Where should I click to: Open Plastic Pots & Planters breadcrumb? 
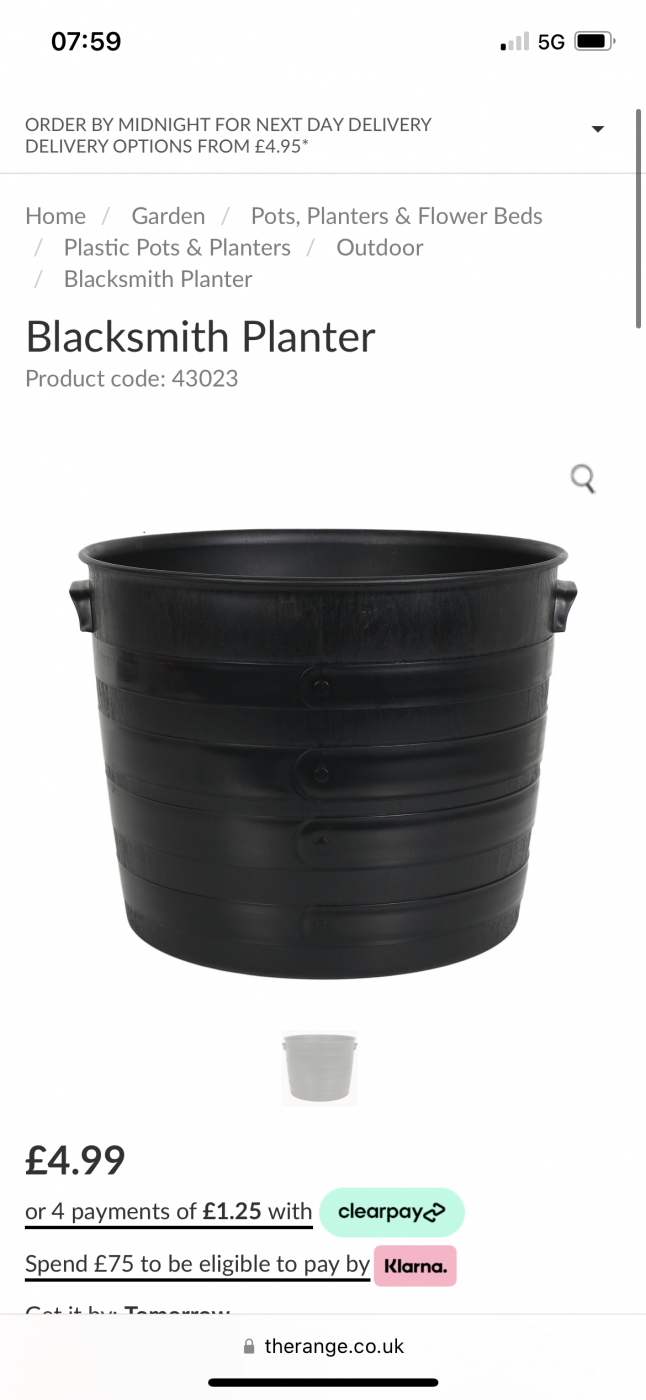click(177, 248)
